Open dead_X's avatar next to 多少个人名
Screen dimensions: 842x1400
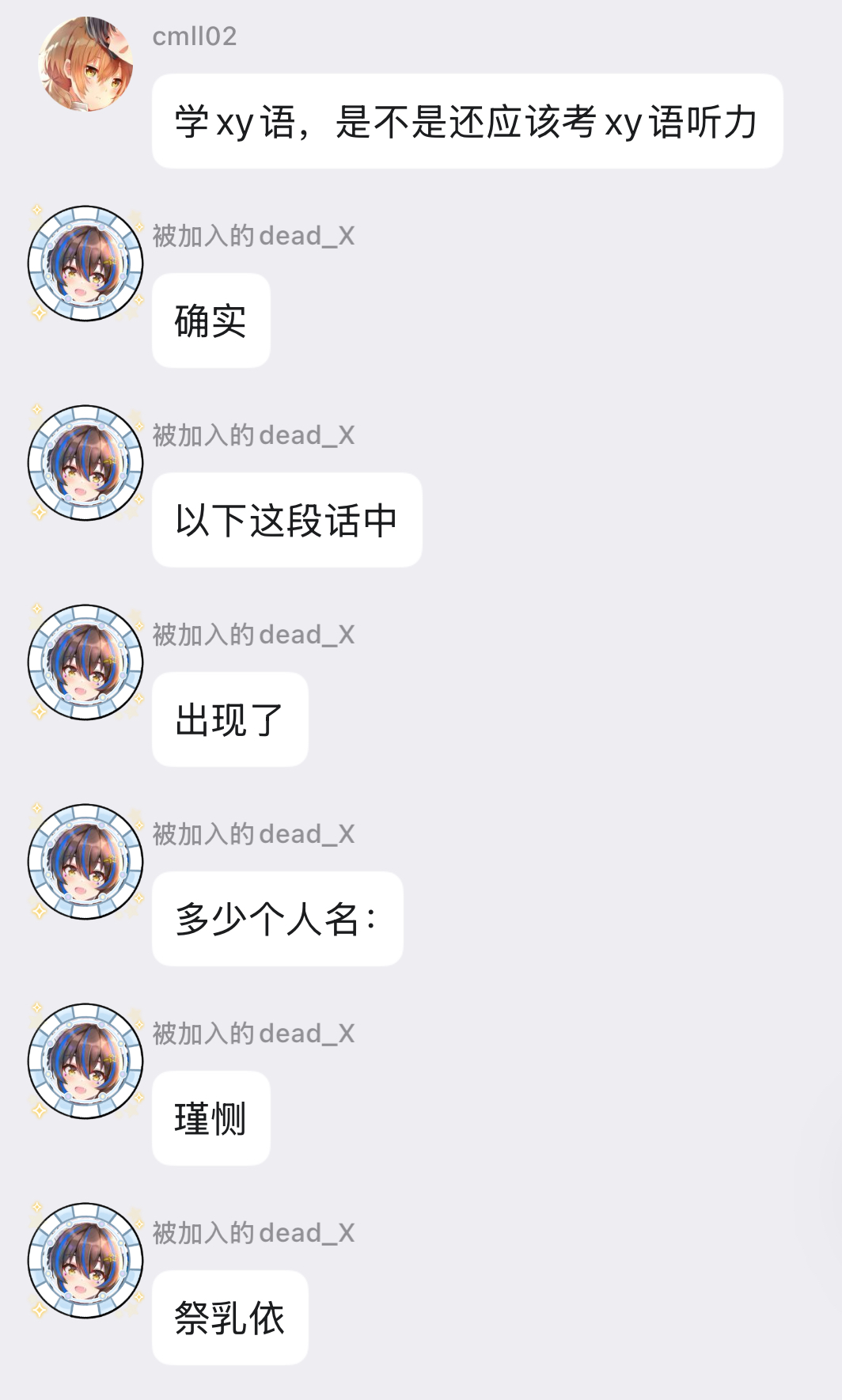pos(85,862)
